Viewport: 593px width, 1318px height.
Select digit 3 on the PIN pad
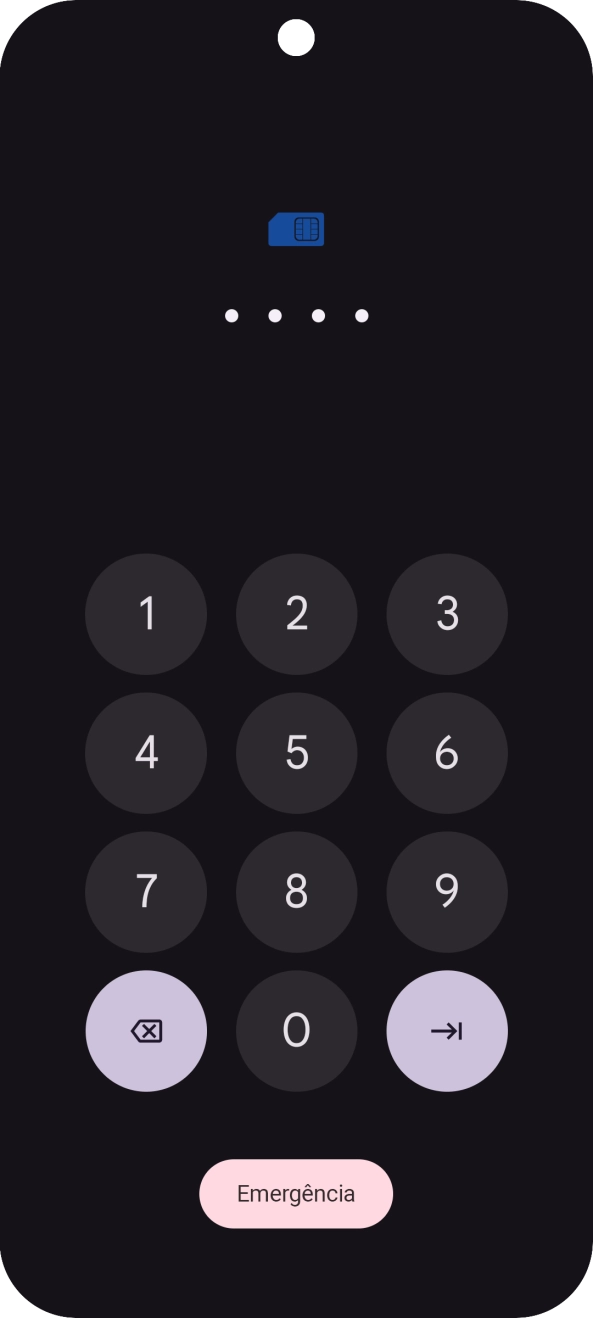[x=447, y=614]
